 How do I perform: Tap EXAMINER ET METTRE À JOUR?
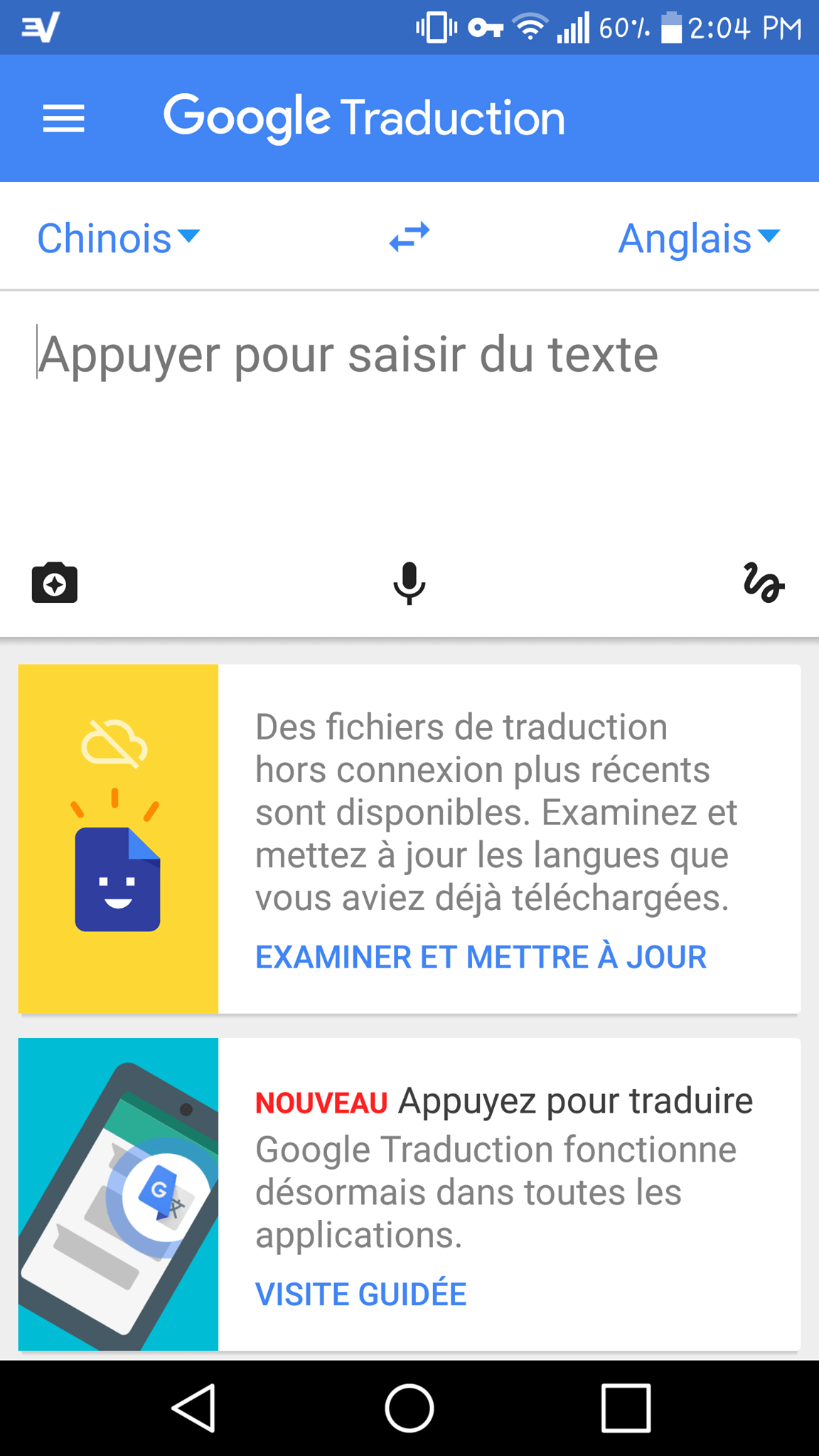tap(479, 957)
